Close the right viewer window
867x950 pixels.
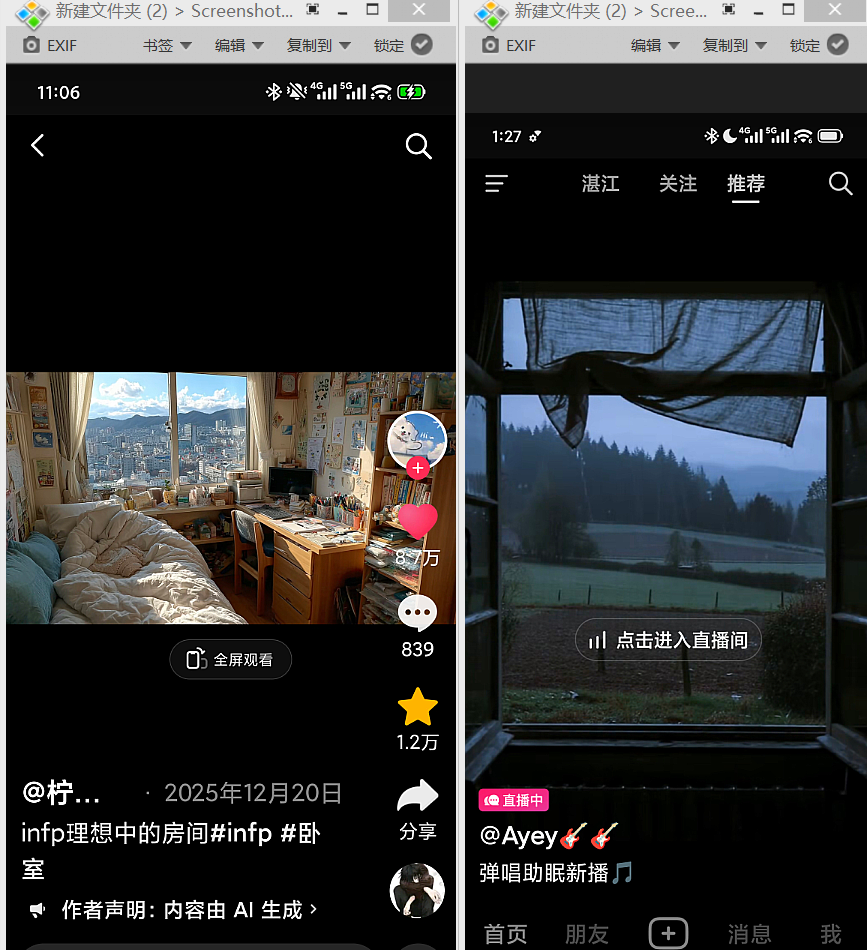pyautogui.click(x=836, y=10)
